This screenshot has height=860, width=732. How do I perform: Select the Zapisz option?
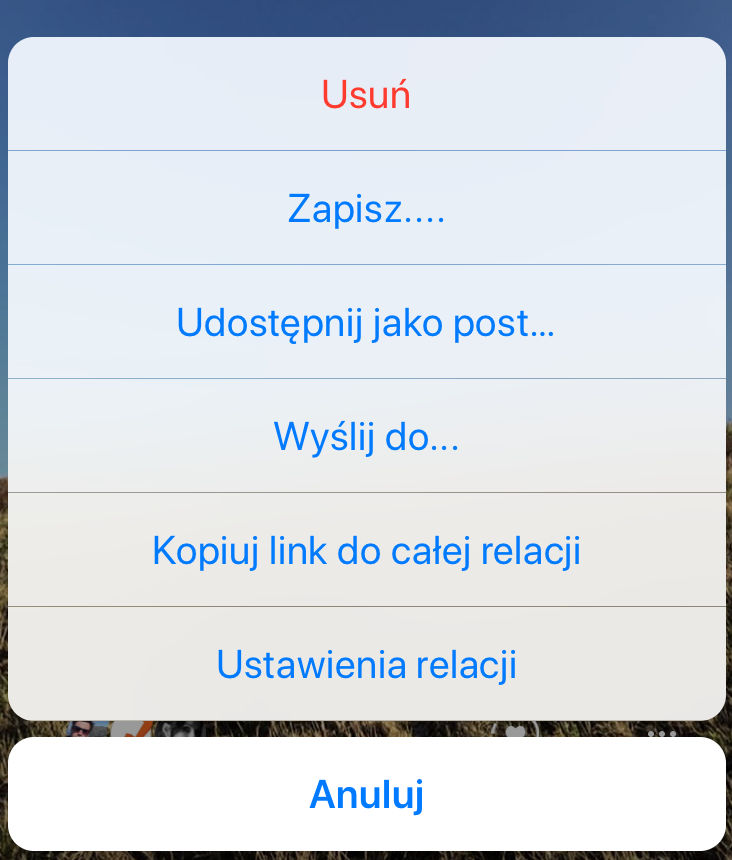pyautogui.click(x=366, y=209)
